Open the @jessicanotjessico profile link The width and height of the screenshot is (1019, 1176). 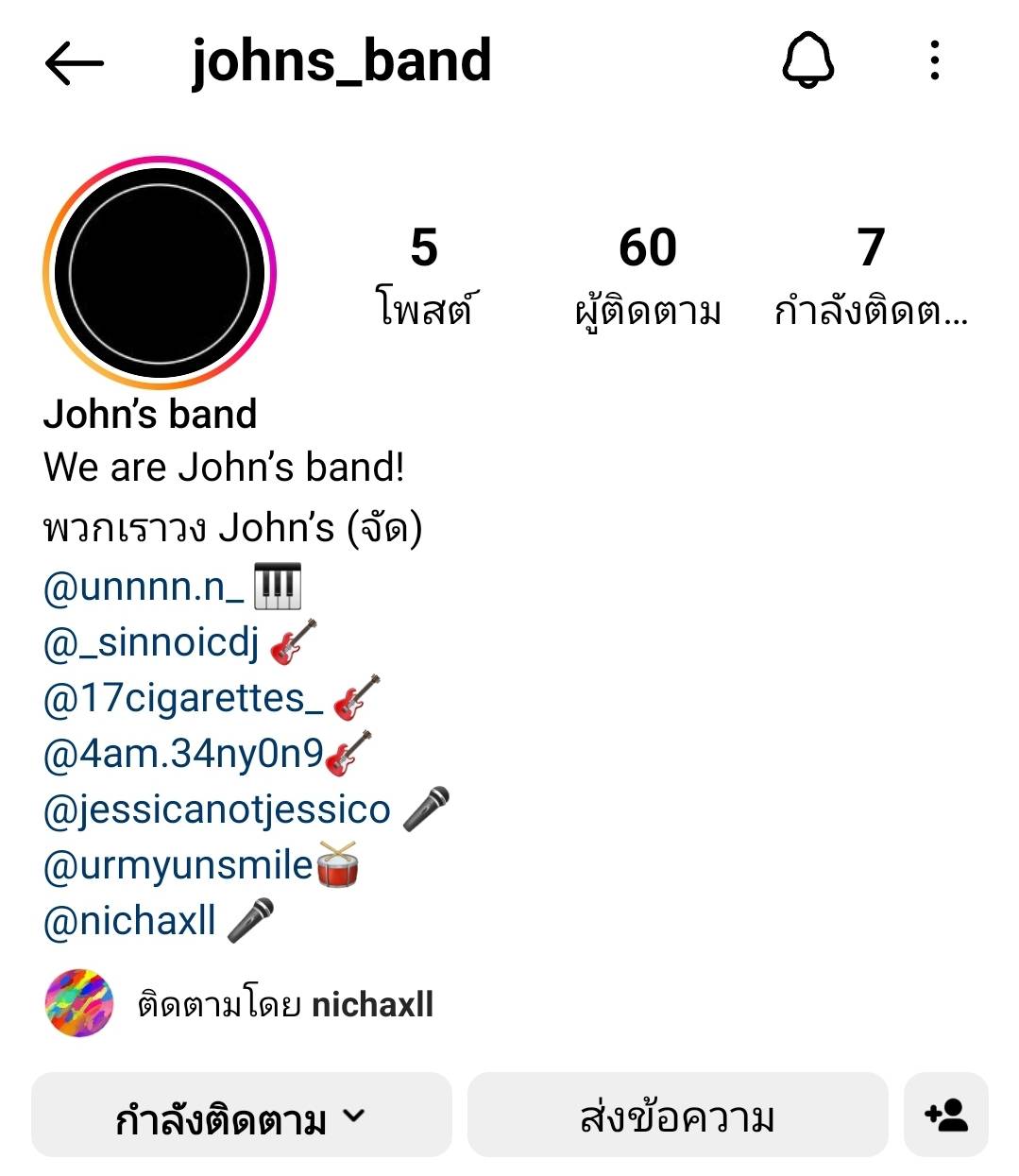[x=216, y=810]
